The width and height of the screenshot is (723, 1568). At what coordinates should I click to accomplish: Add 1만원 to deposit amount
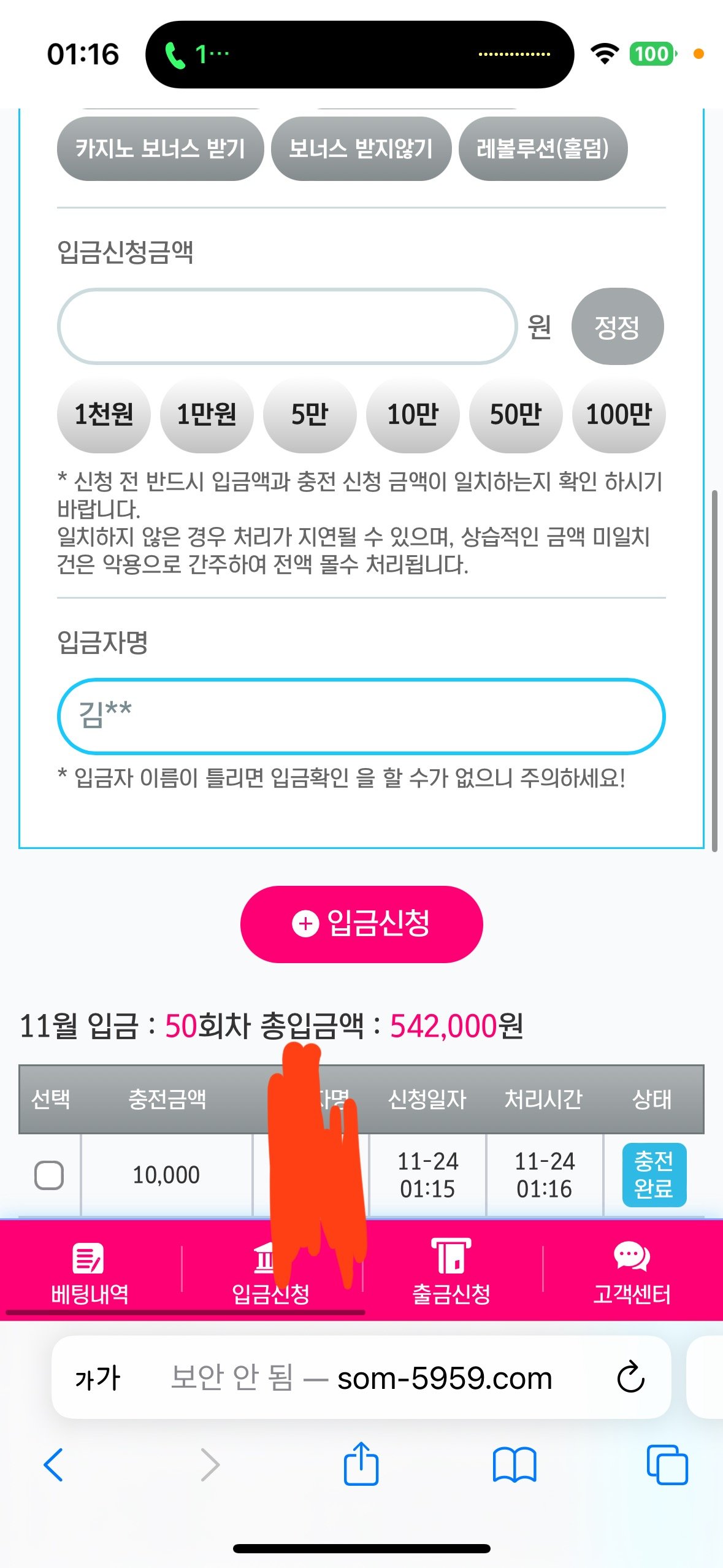click(x=207, y=415)
